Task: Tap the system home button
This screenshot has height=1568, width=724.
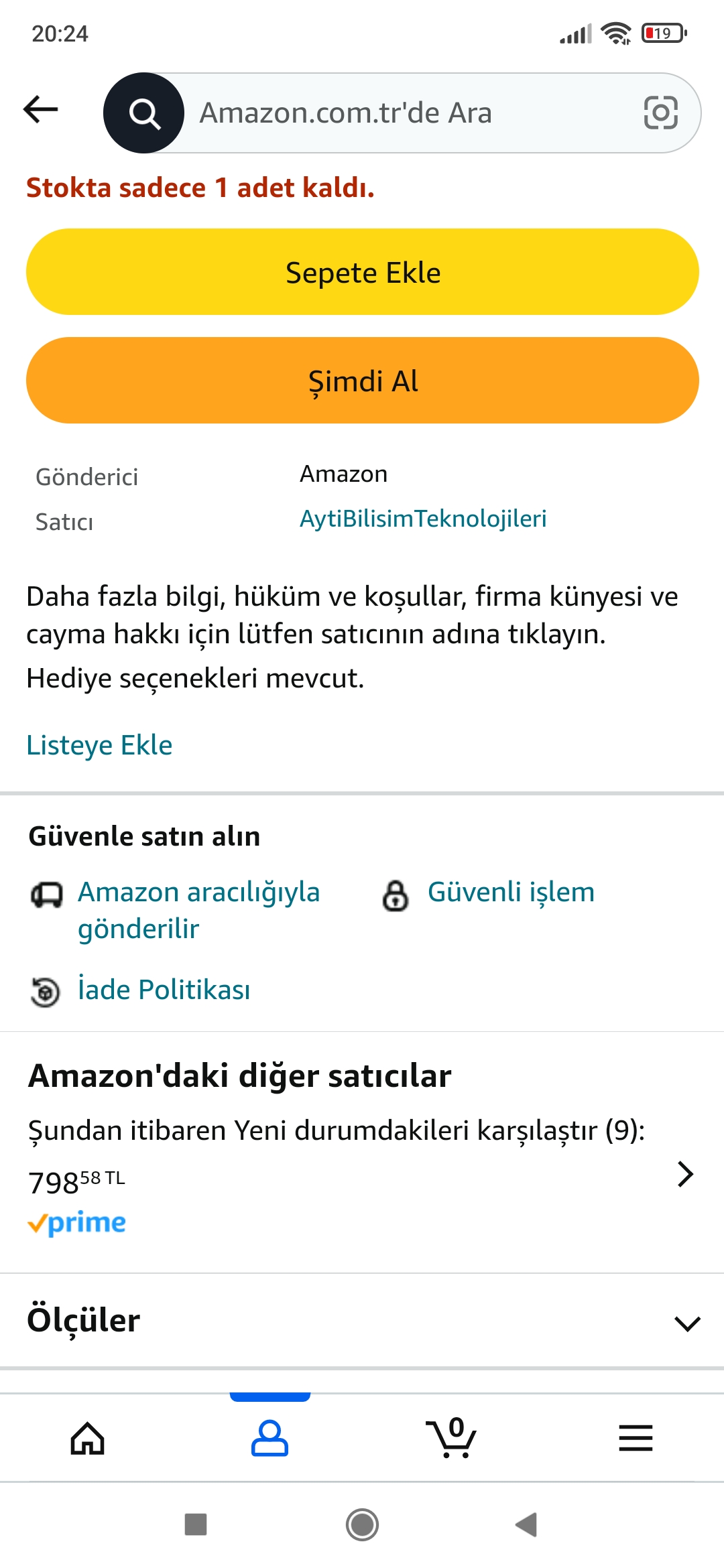Action: pos(362,1524)
